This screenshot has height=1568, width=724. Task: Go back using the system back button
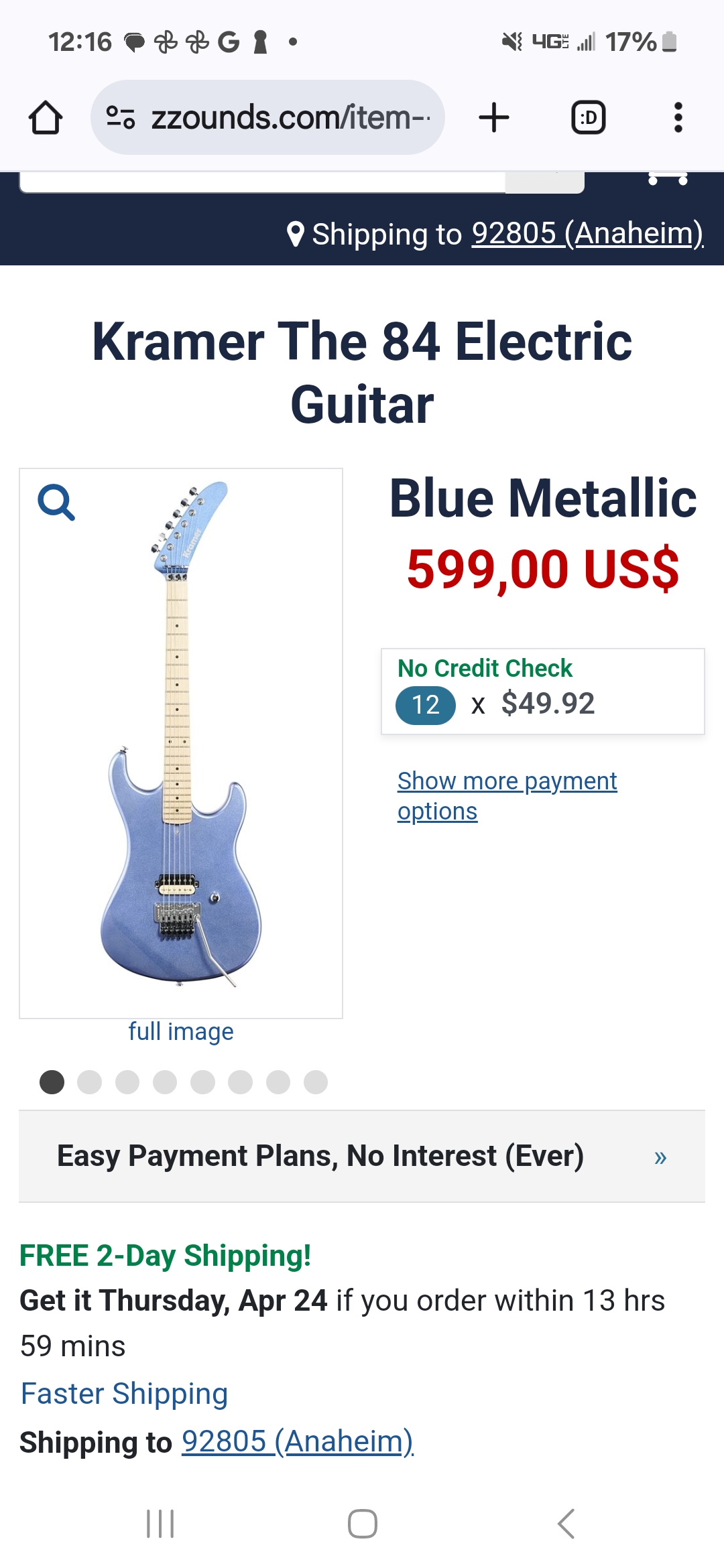(x=566, y=1524)
